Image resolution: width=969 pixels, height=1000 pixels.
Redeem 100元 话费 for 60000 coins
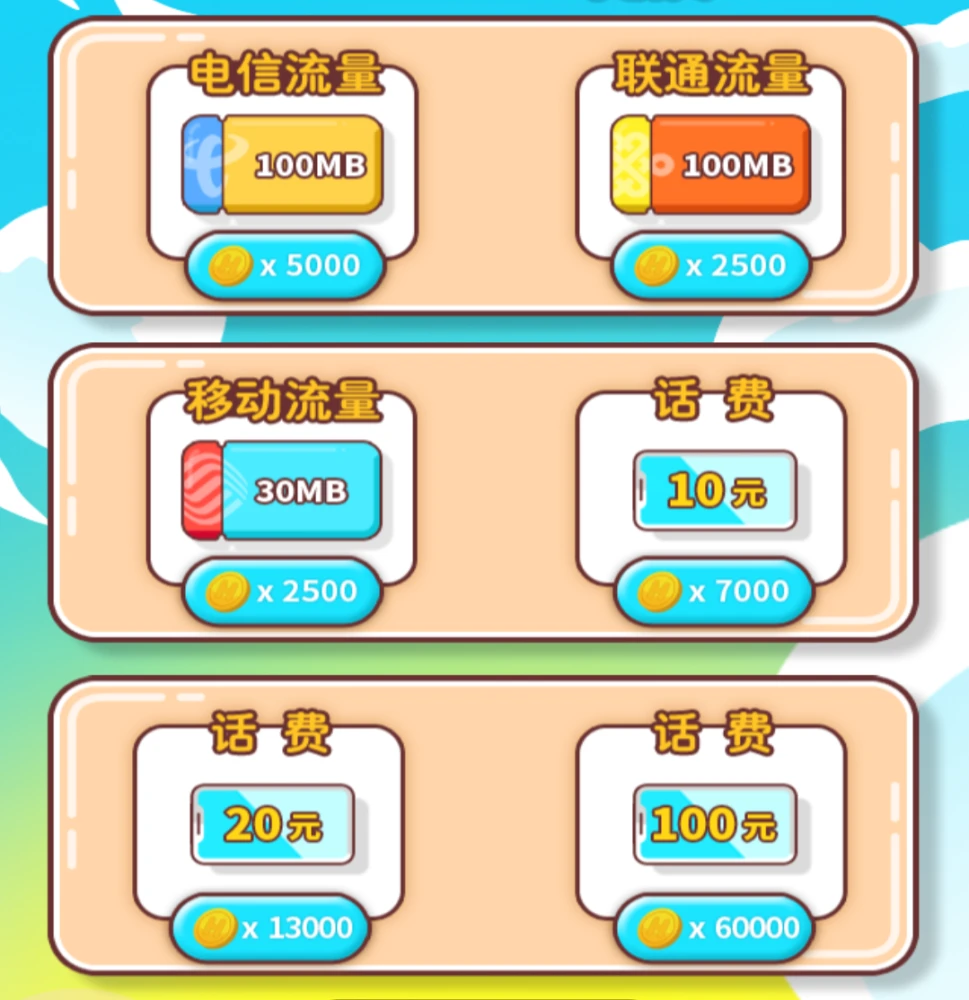714,928
